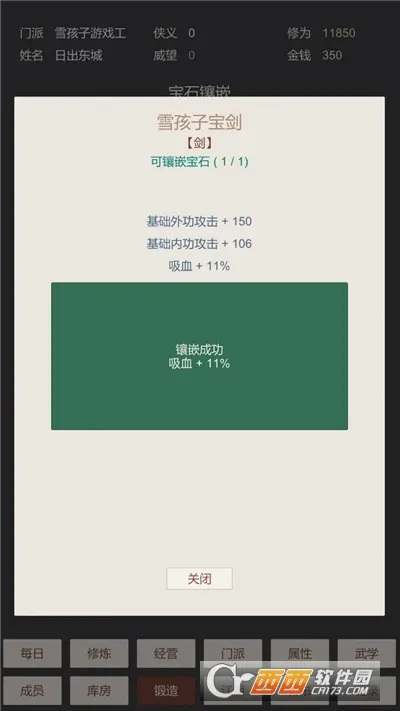Open the 每日 daily menu
Viewport: 400px width, 711px height.
click(32, 653)
